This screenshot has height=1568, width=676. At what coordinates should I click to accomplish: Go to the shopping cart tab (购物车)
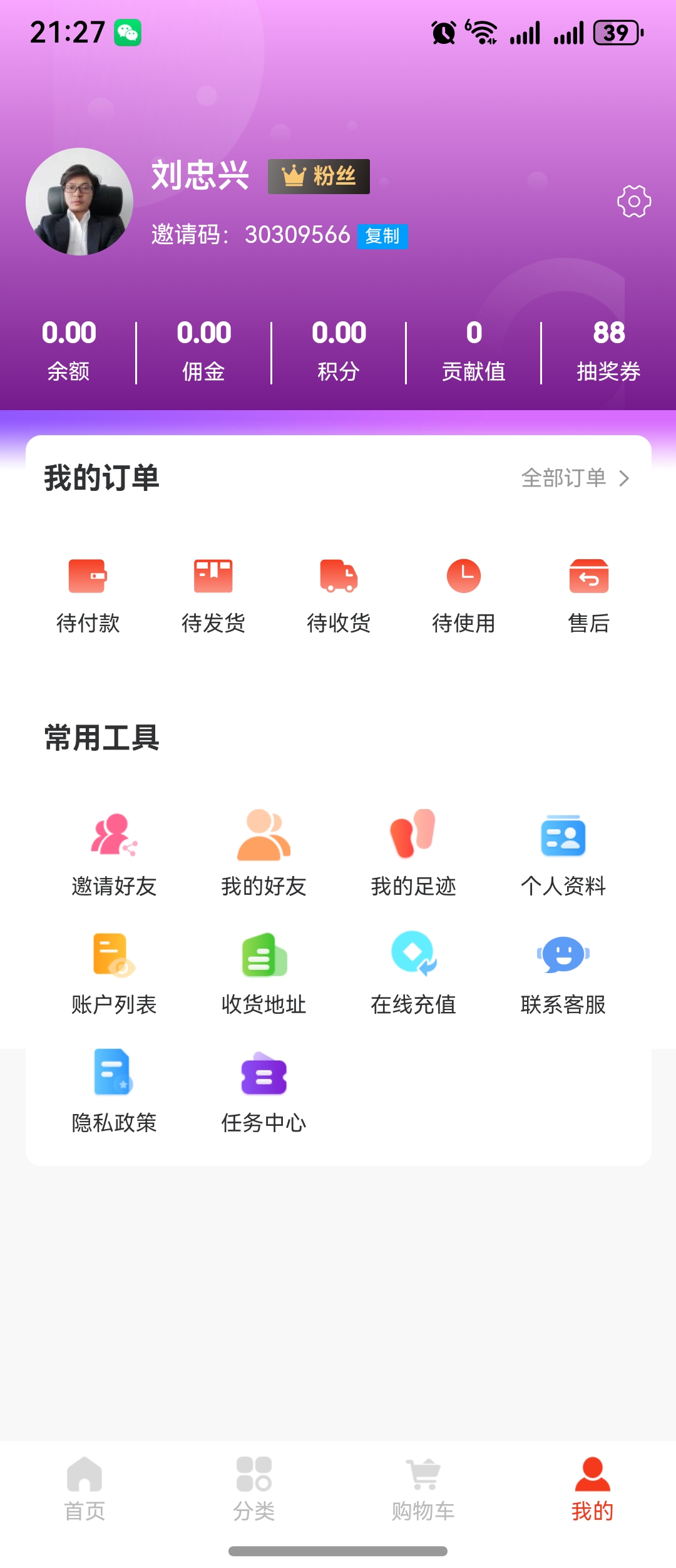423,1489
